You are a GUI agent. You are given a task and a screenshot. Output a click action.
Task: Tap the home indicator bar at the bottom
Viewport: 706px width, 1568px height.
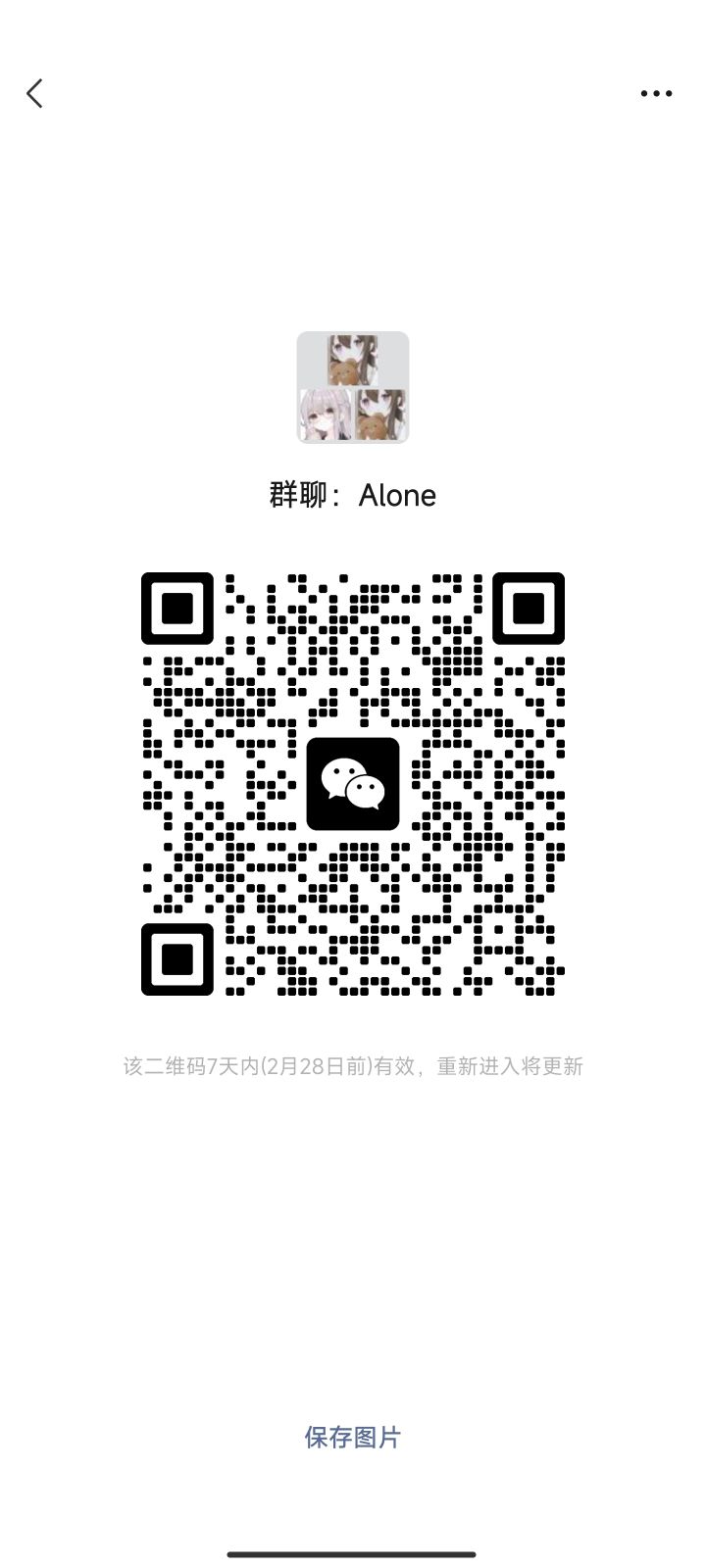pos(353,1552)
